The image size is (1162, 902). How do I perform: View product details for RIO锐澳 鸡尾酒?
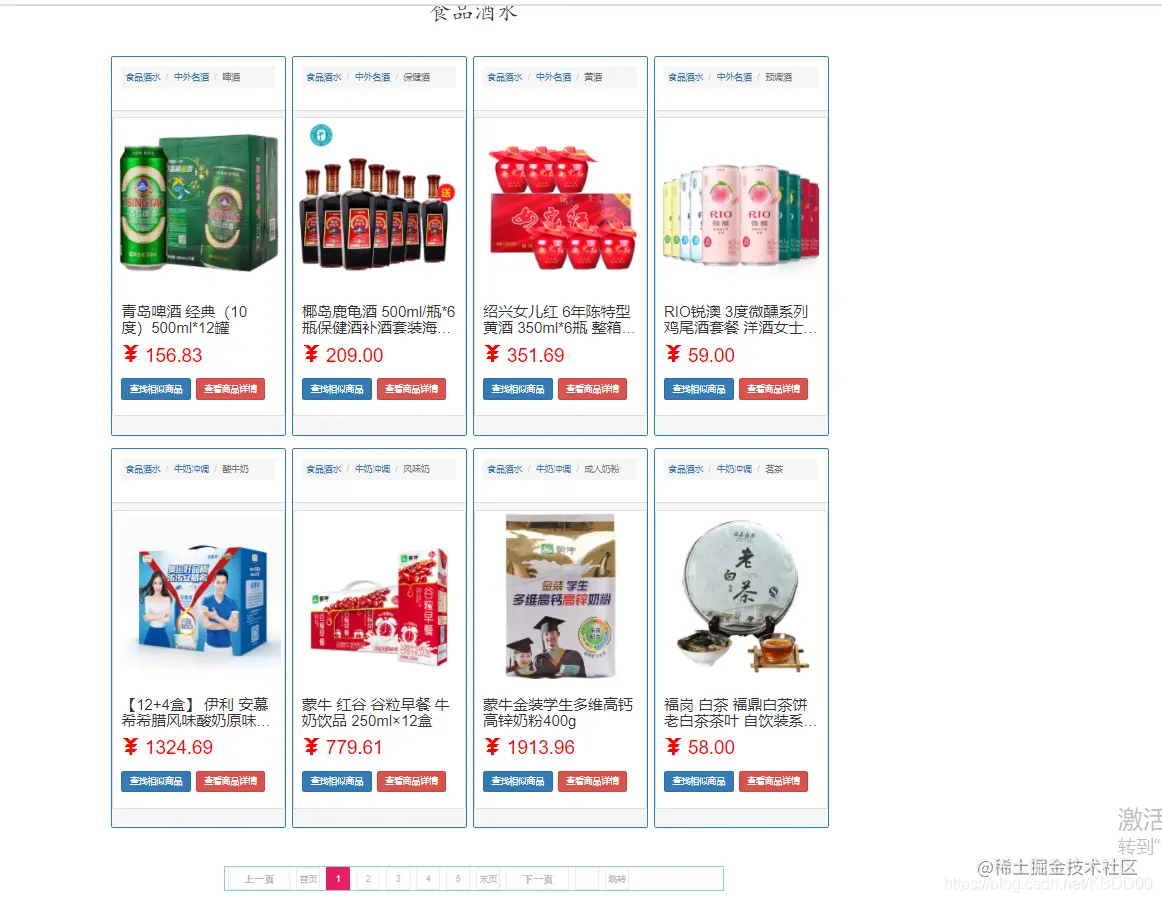(773, 389)
